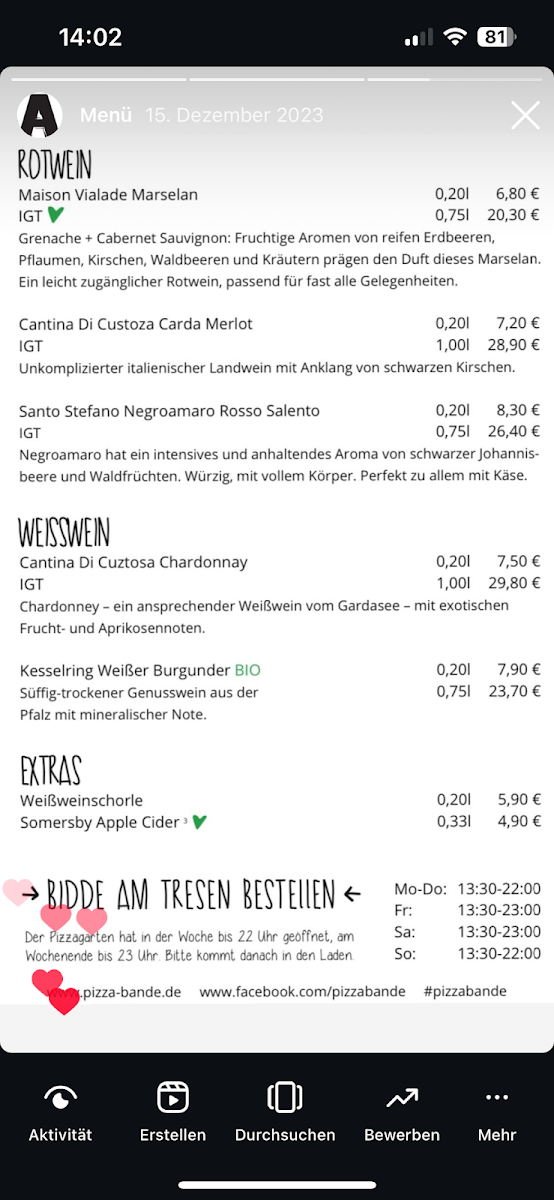View story activity
554x1200 pixels.
pos(60,1112)
